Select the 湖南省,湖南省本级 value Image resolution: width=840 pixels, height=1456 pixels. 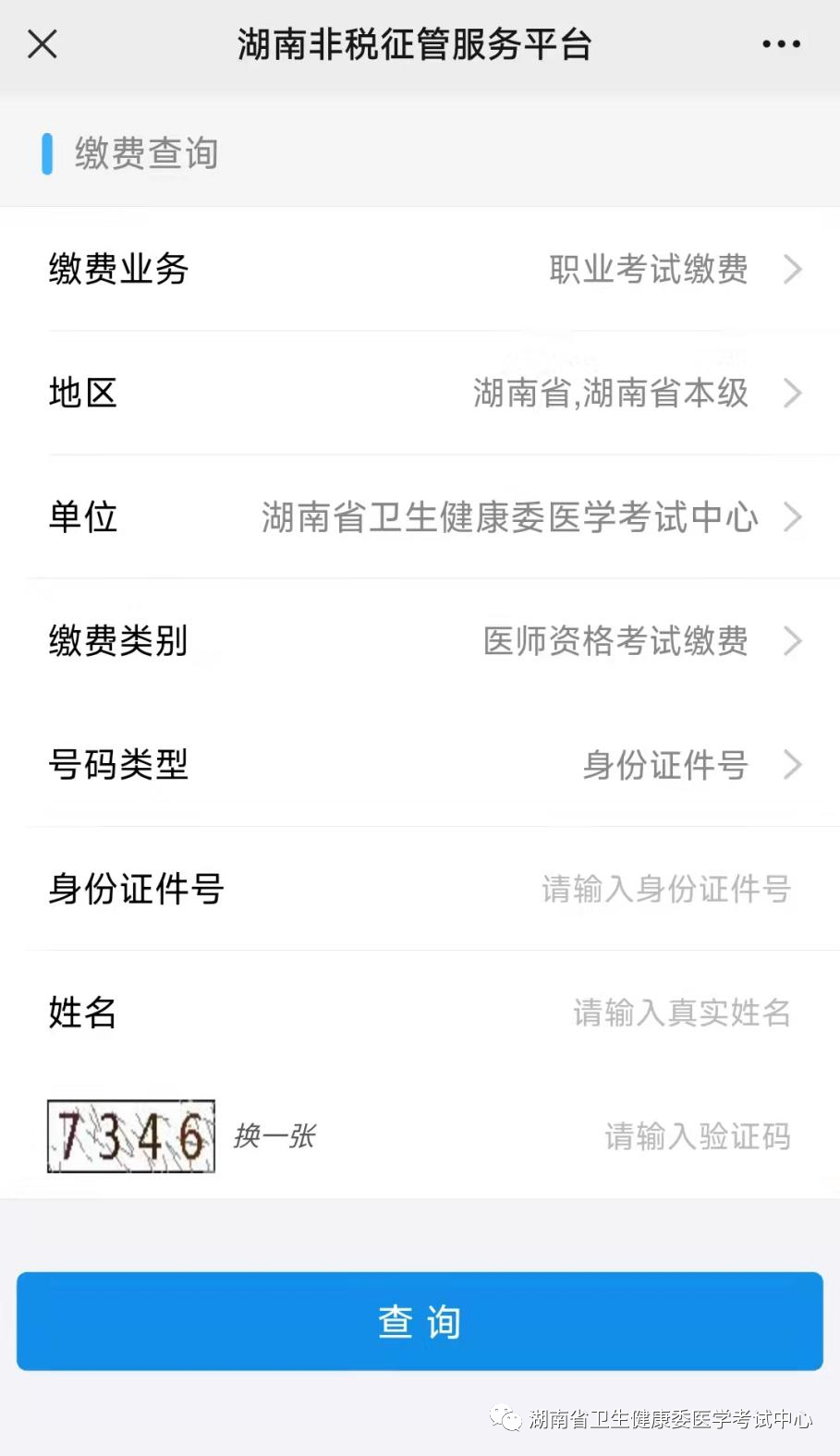612,394
